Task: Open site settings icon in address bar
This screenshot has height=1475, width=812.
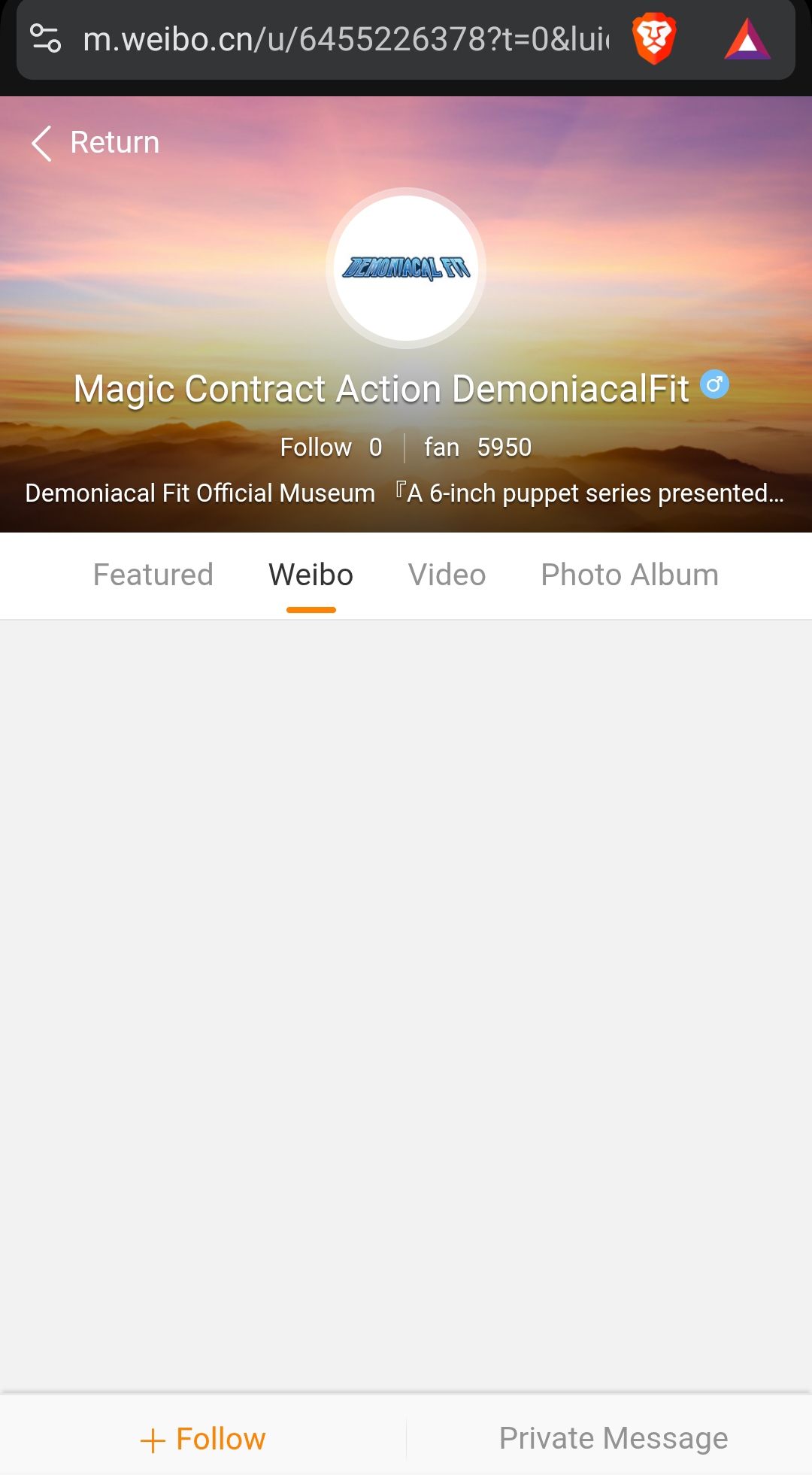Action: pos(45,39)
